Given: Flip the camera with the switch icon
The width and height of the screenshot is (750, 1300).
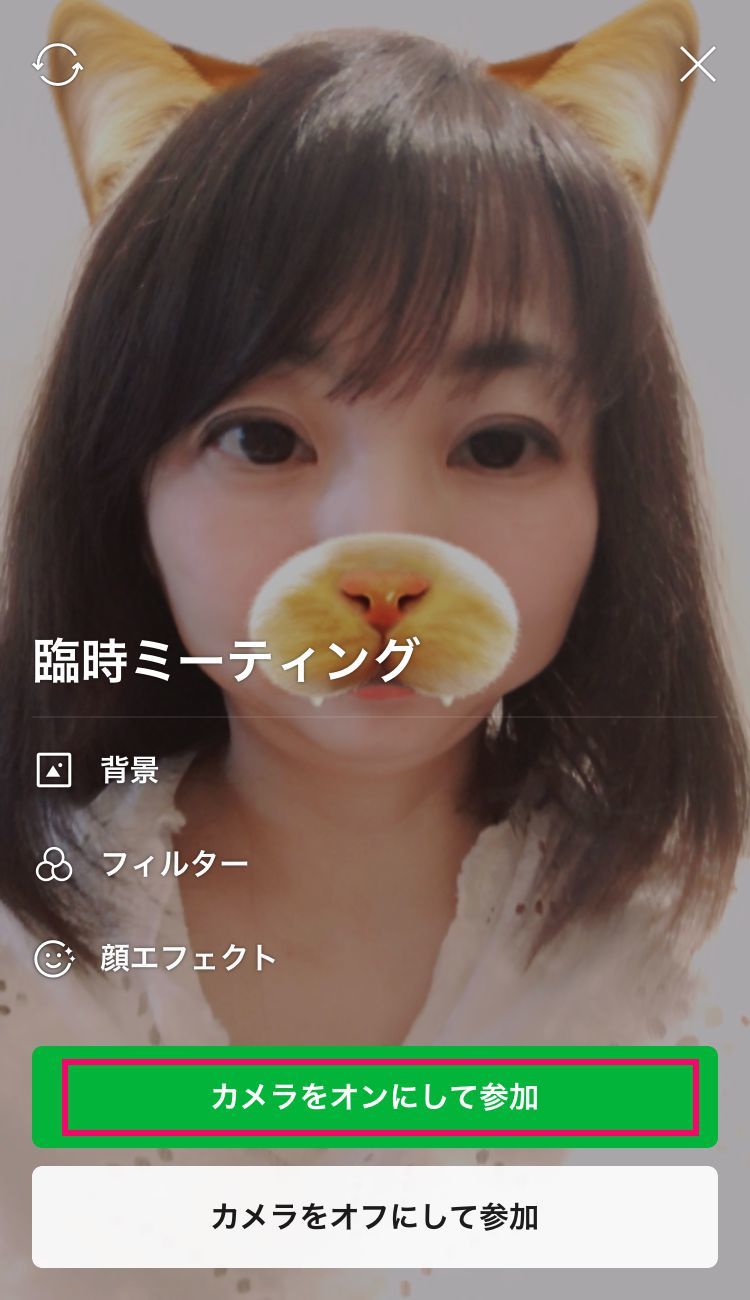Looking at the screenshot, I should pyautogui.click(x=57, y=64).
